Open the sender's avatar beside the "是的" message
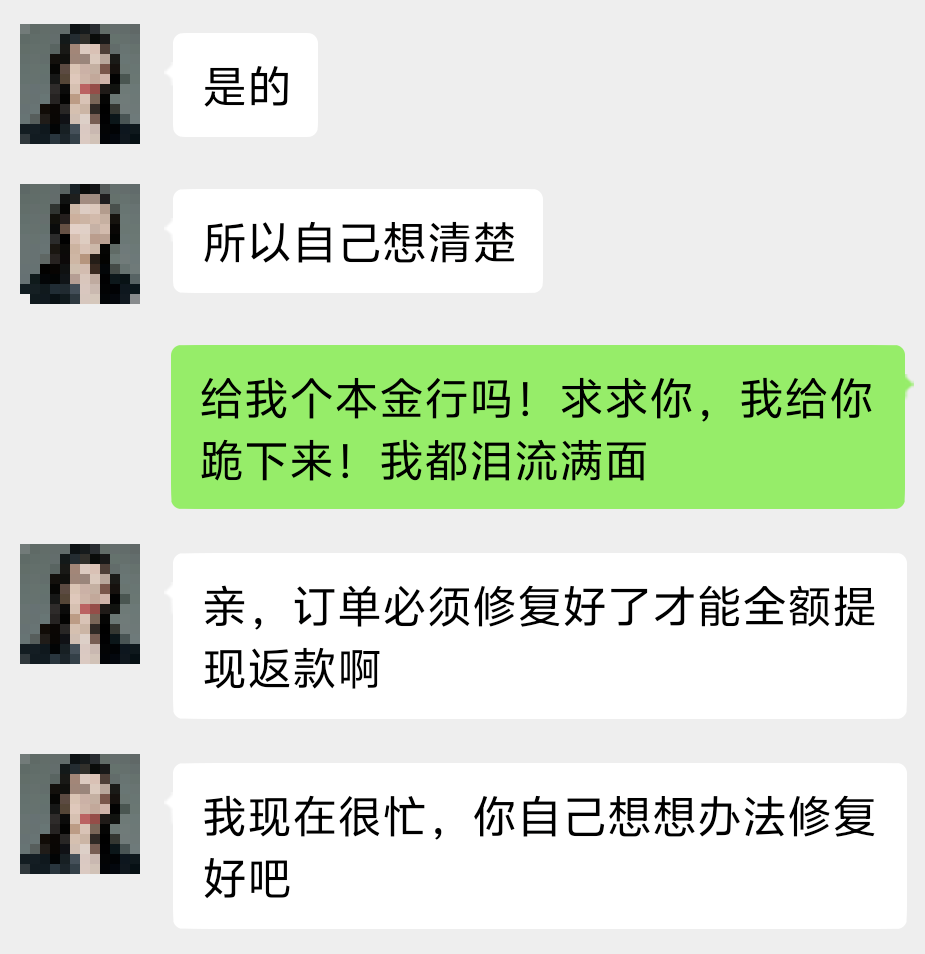The image size is (925, 954). click(x=80, y=84)
